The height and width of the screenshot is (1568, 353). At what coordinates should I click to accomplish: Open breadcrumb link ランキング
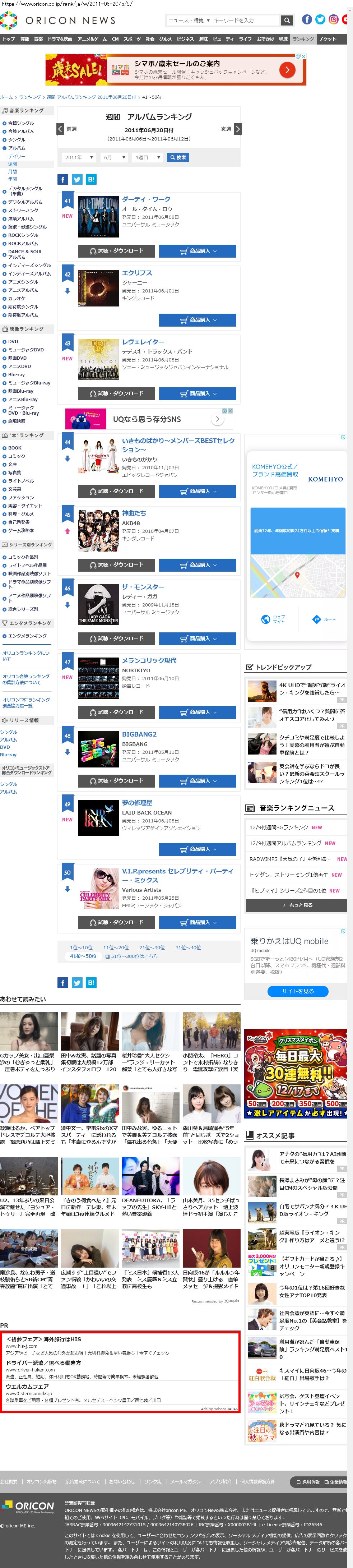pyautogui.click(x=30, y=97)
